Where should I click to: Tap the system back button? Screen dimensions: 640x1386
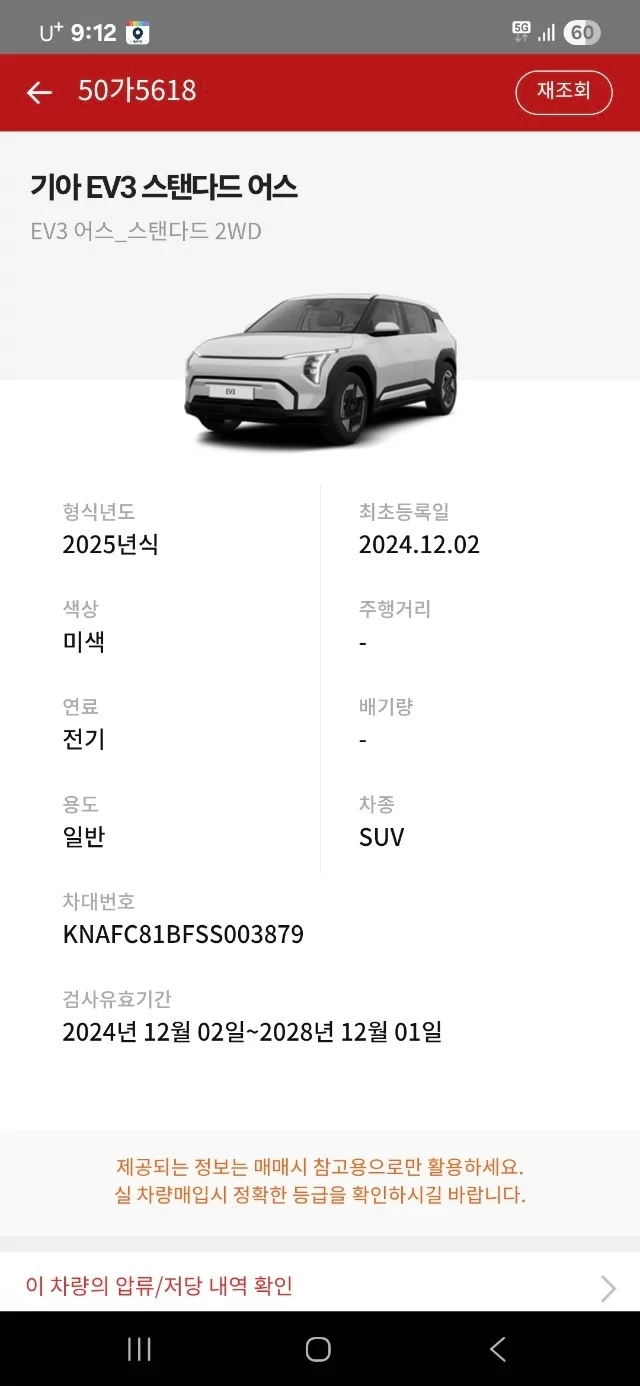click(x=497, y=1349)
